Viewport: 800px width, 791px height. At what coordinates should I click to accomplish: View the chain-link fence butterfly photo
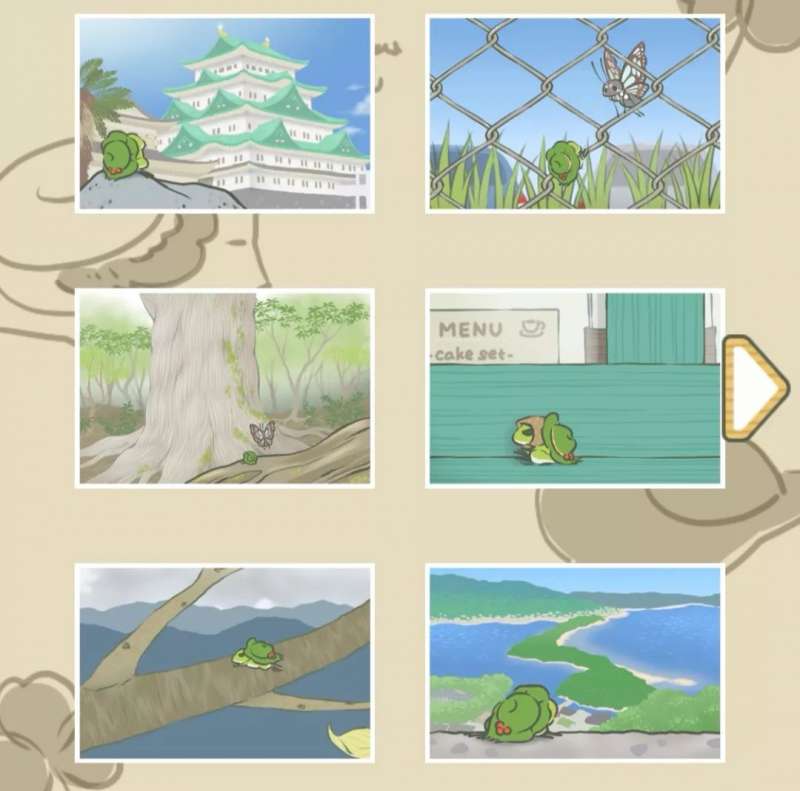(575, 113)
